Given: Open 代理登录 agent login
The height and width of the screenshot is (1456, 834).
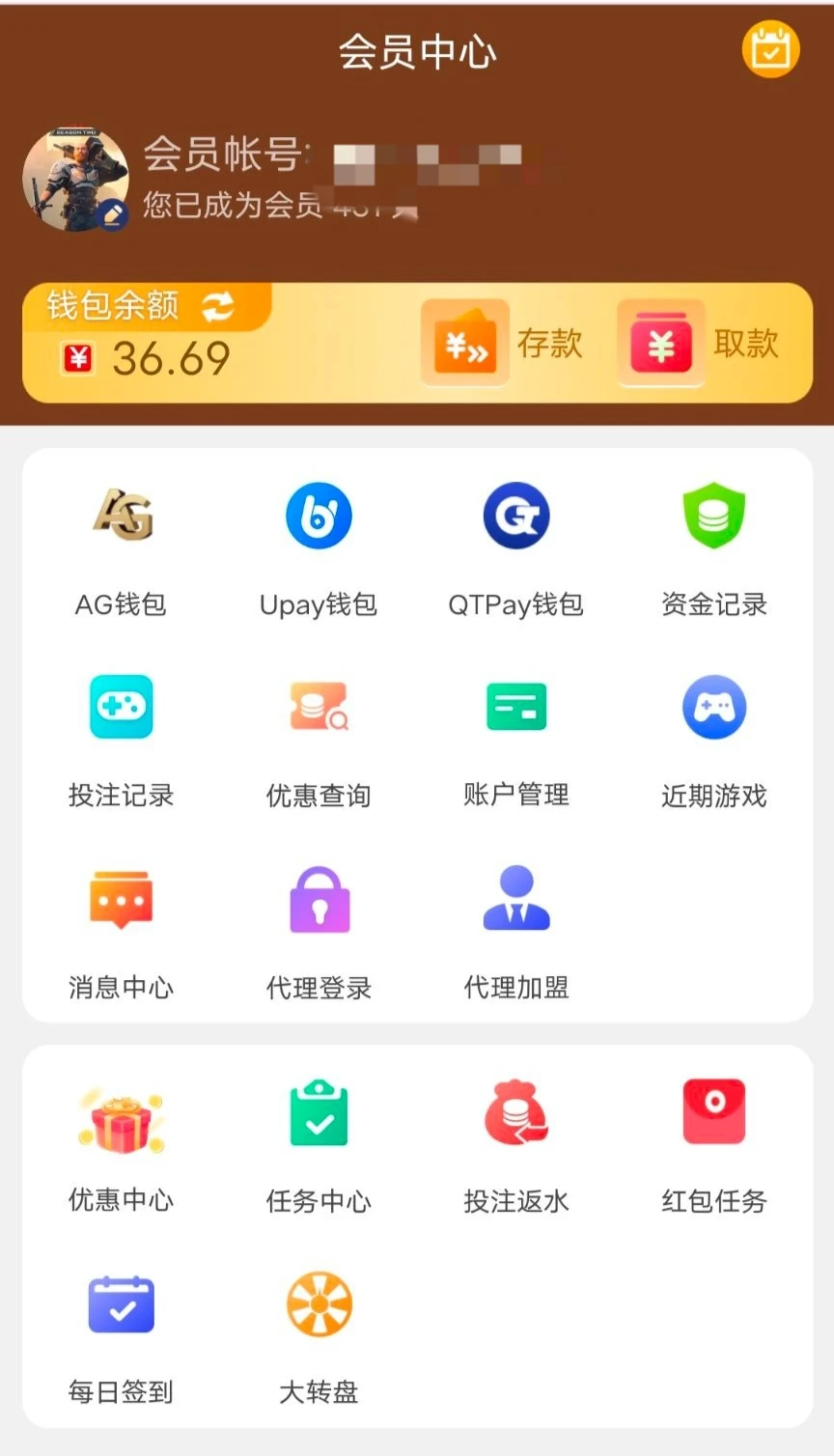Looking at the screenshot, I should (x=318, y=898).
